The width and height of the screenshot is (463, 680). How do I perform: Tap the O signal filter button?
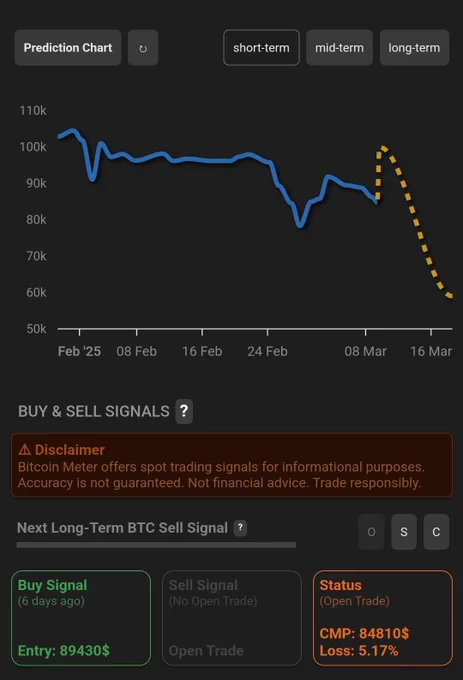coord(372,532)
